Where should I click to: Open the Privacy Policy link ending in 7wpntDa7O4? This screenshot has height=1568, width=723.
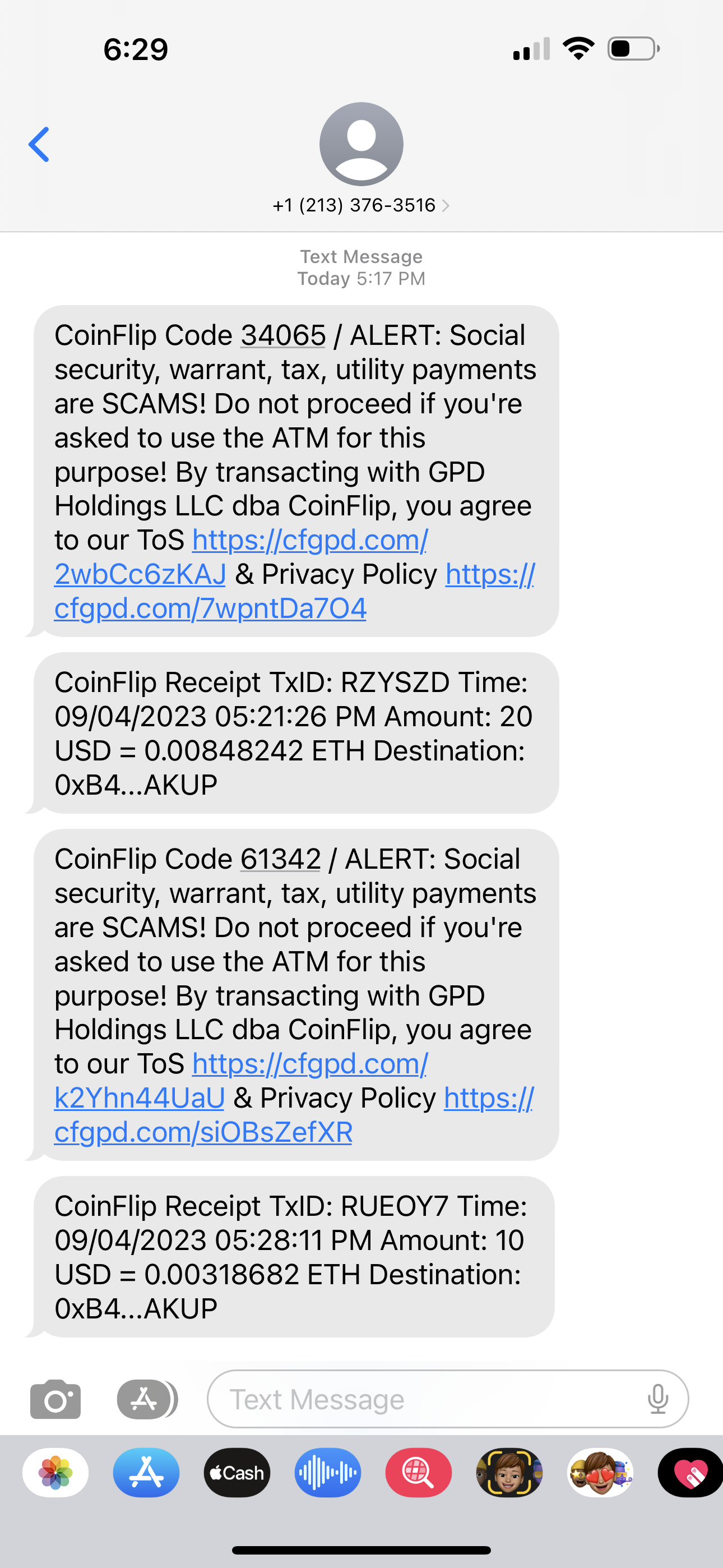tap(210, 608)
